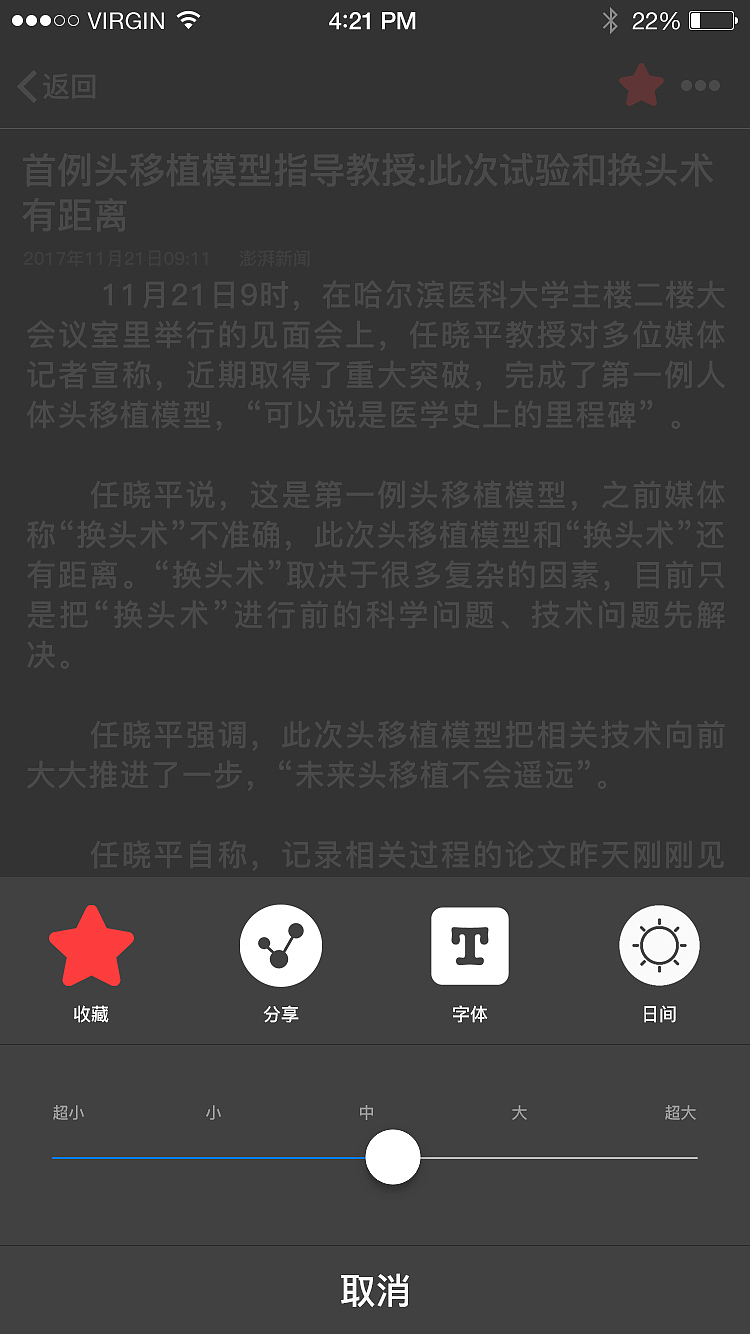Select the font settings icon labeled 字体
Screen dimensions: 750x1334
470,944
